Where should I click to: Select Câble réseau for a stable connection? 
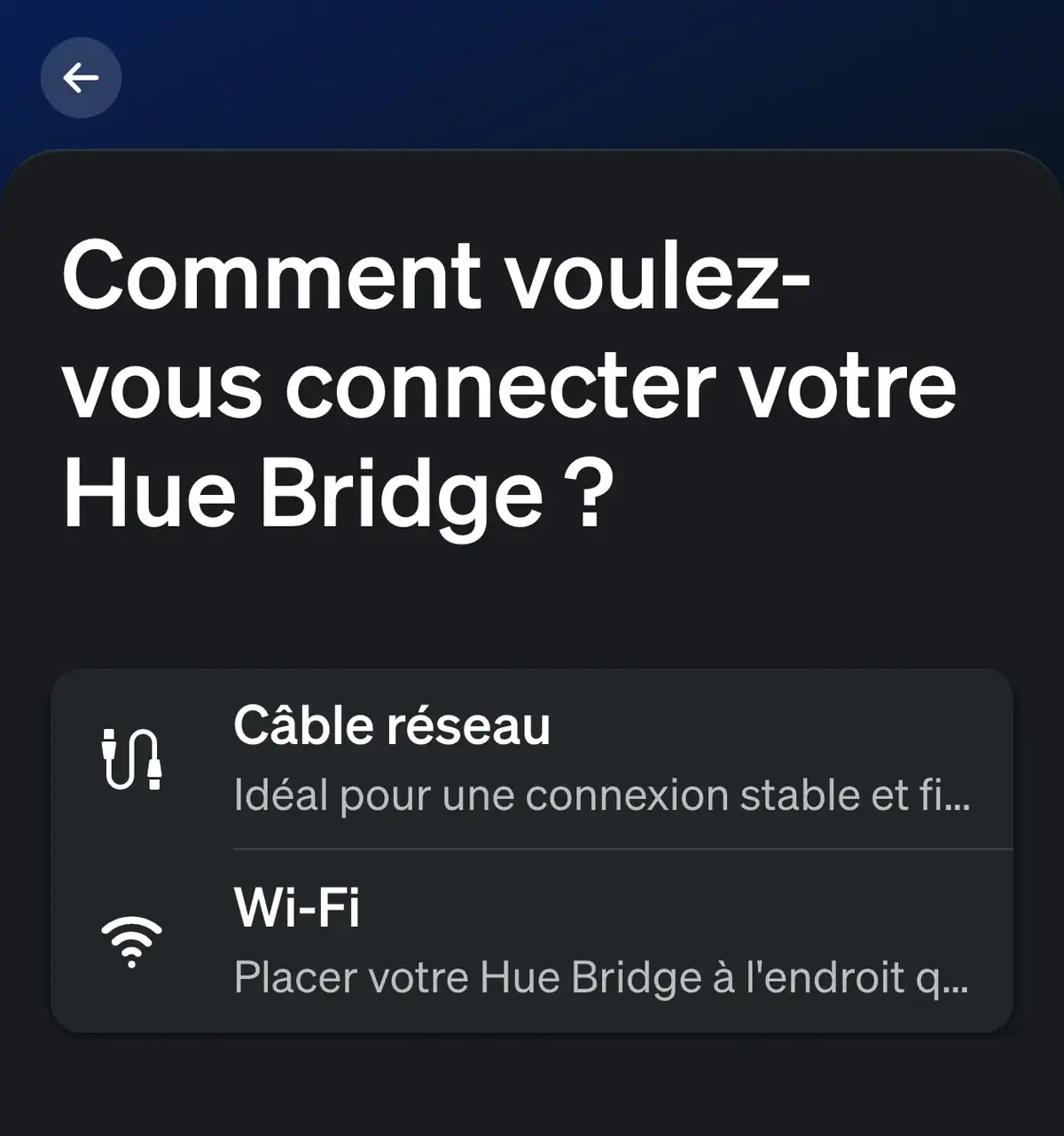[x=532, y=758]
